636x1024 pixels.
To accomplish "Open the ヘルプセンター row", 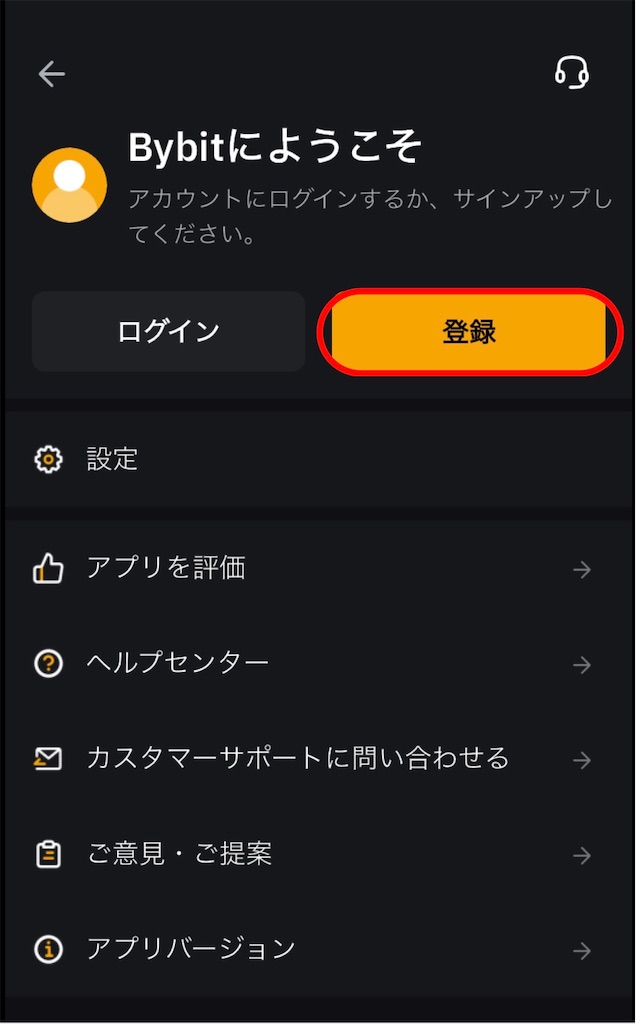I will (318, 664).
